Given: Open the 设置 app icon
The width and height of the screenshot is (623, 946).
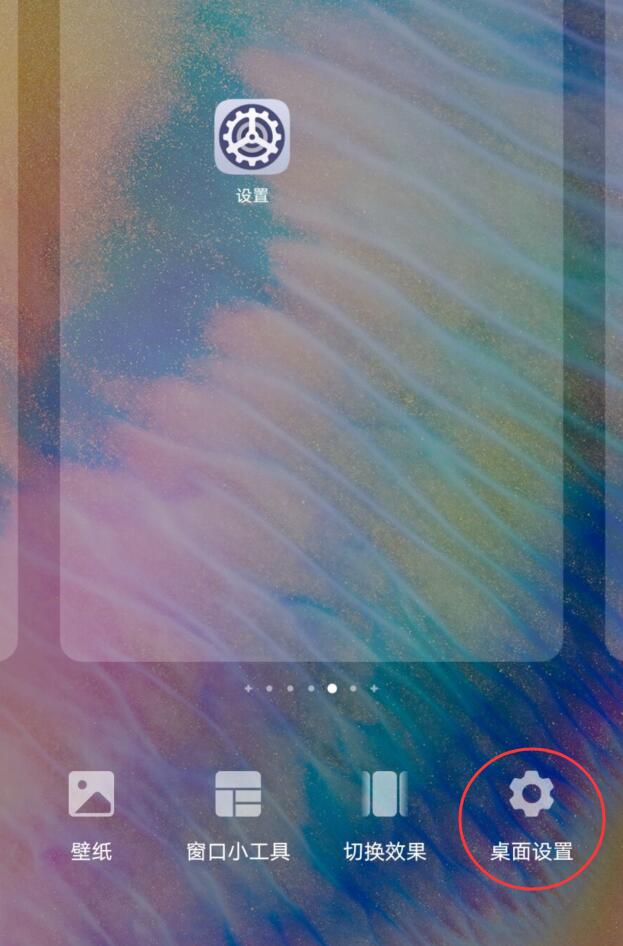Looking at the screenshot, I should [x=252, y=137].
